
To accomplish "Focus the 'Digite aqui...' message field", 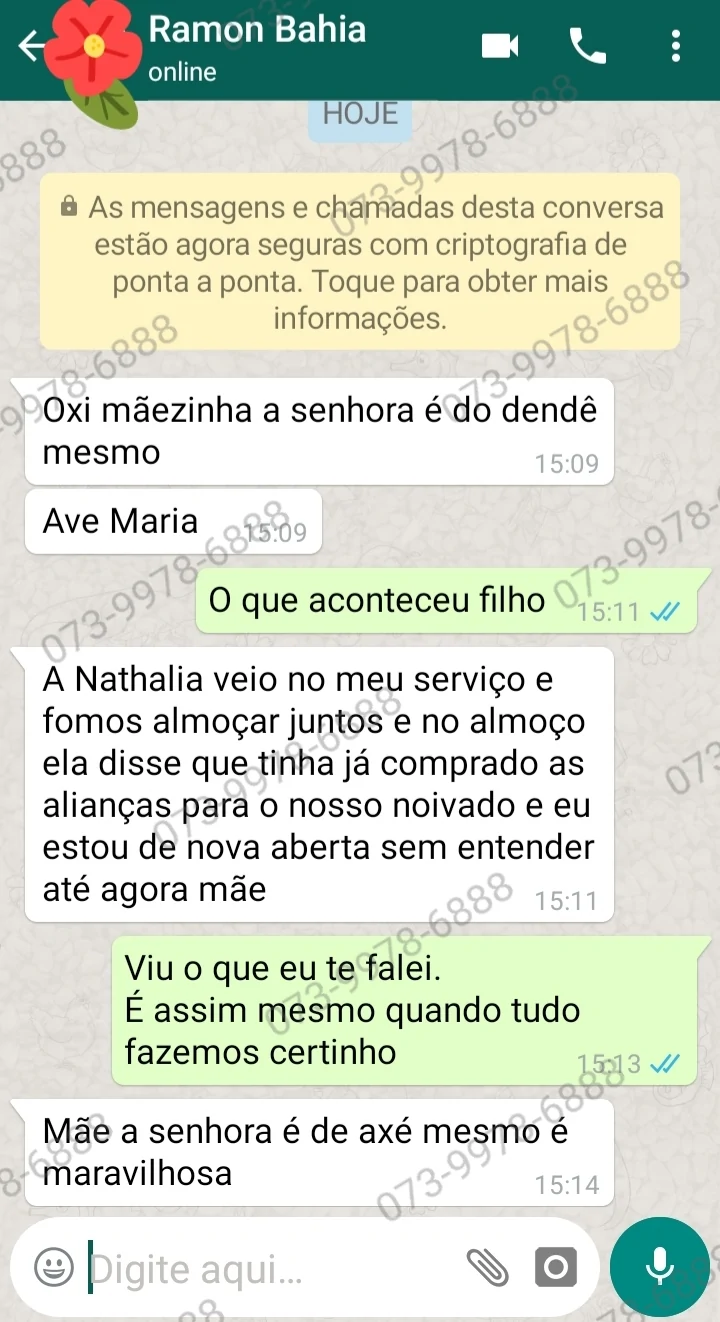I will (270, 1270).
